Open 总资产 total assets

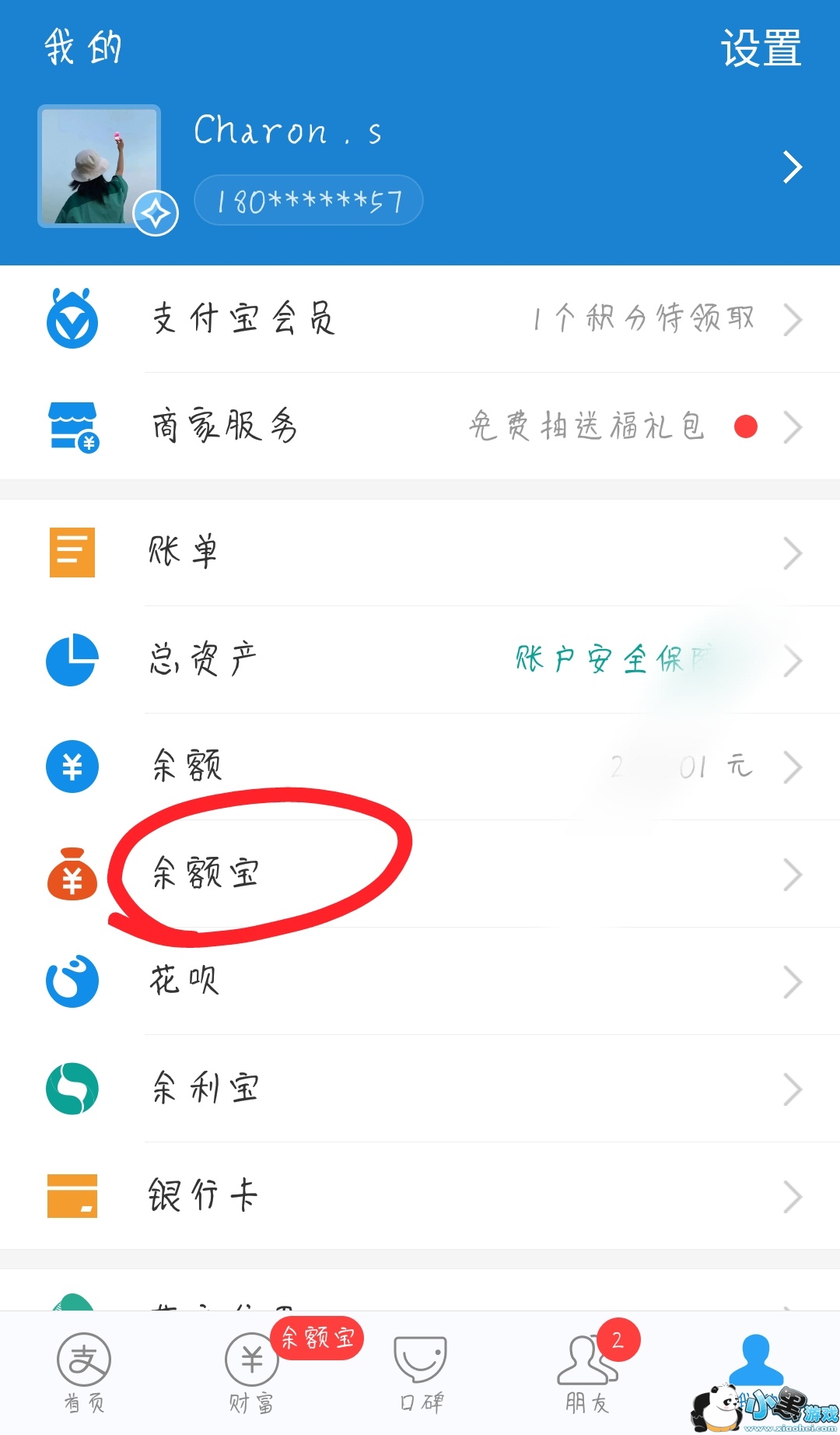coord(420,660)
